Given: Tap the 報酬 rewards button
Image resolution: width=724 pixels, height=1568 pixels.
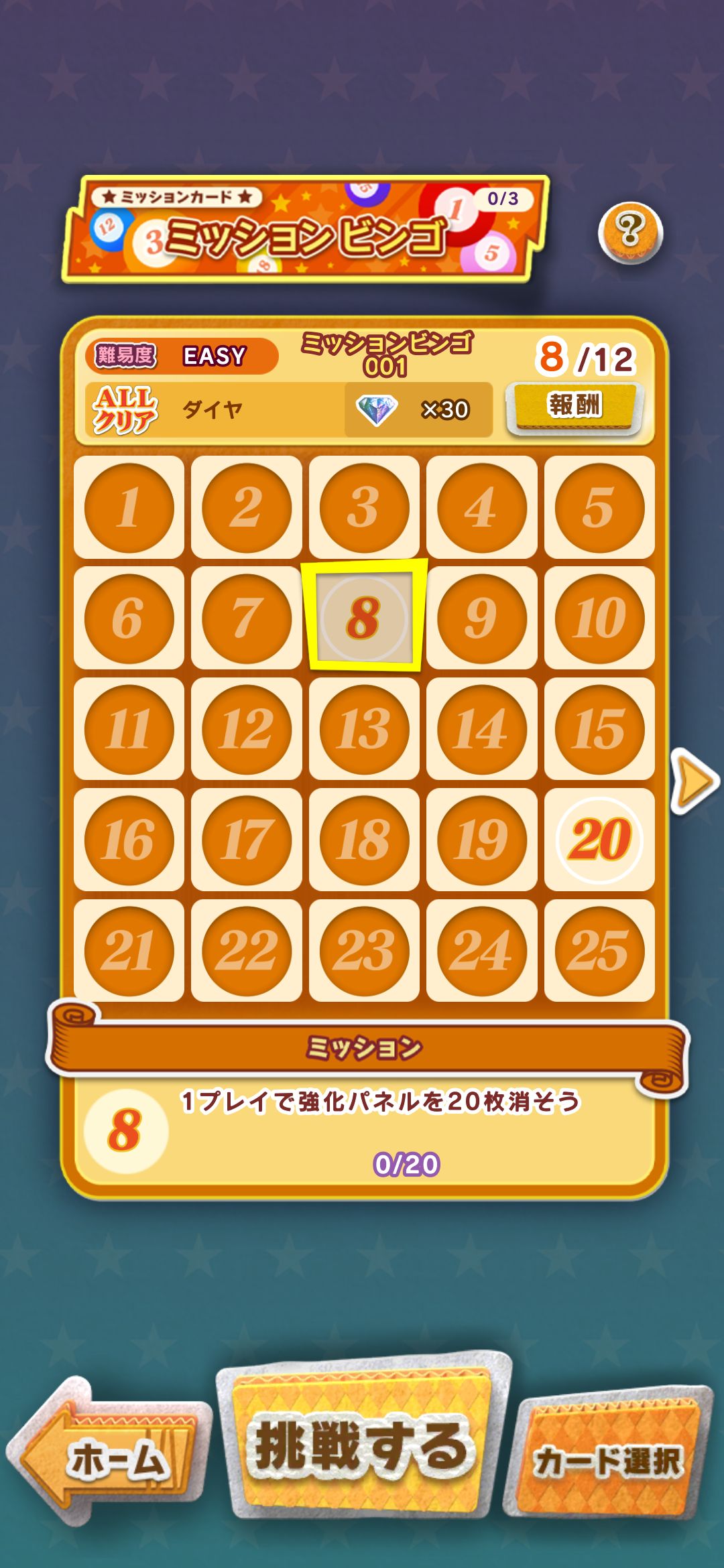Looking at the screenshot, I should pyautogui.click(x=574, y=407).
